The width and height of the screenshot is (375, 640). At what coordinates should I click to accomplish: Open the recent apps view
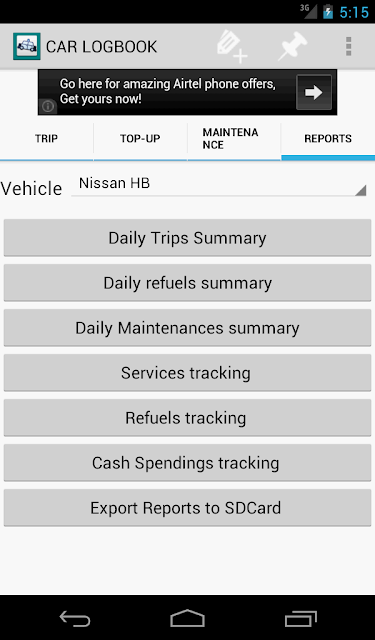(301, 619)
